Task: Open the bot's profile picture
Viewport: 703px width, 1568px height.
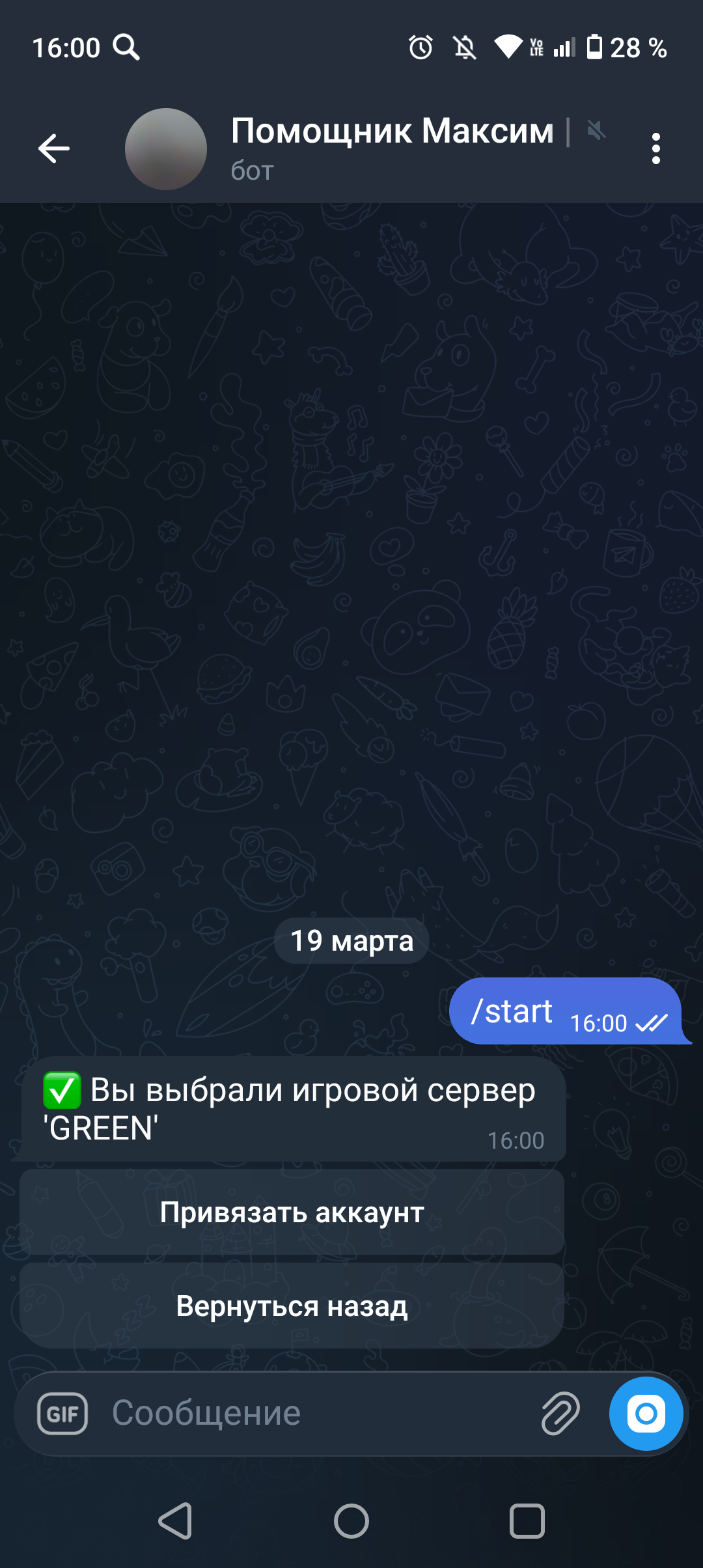Action: coord(165,149)
